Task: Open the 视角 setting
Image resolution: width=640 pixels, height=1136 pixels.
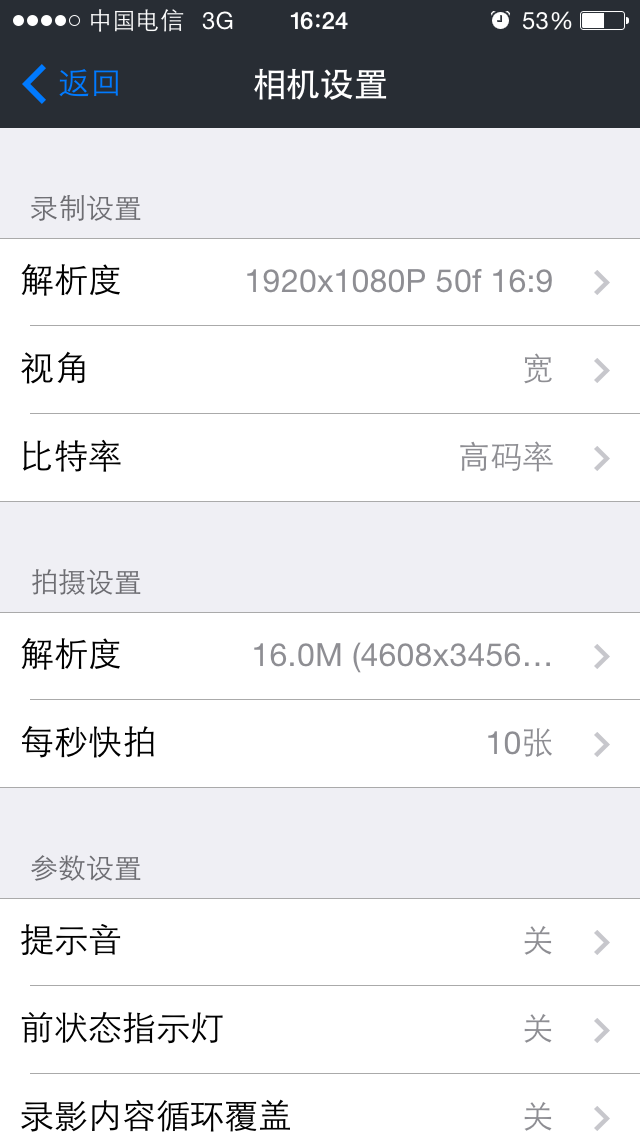Action: tap(320, 369)
